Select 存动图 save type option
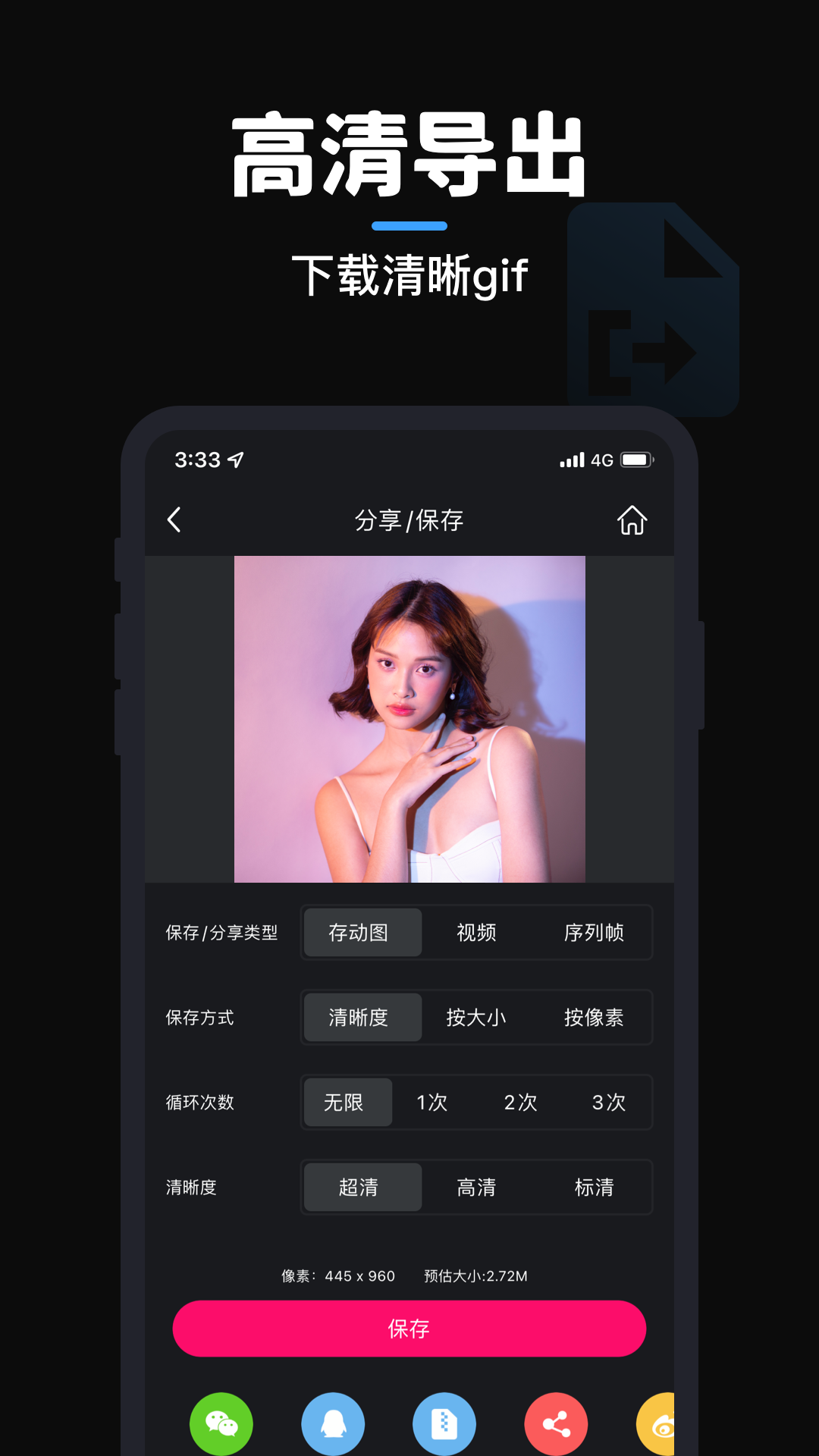 [362, 934]
